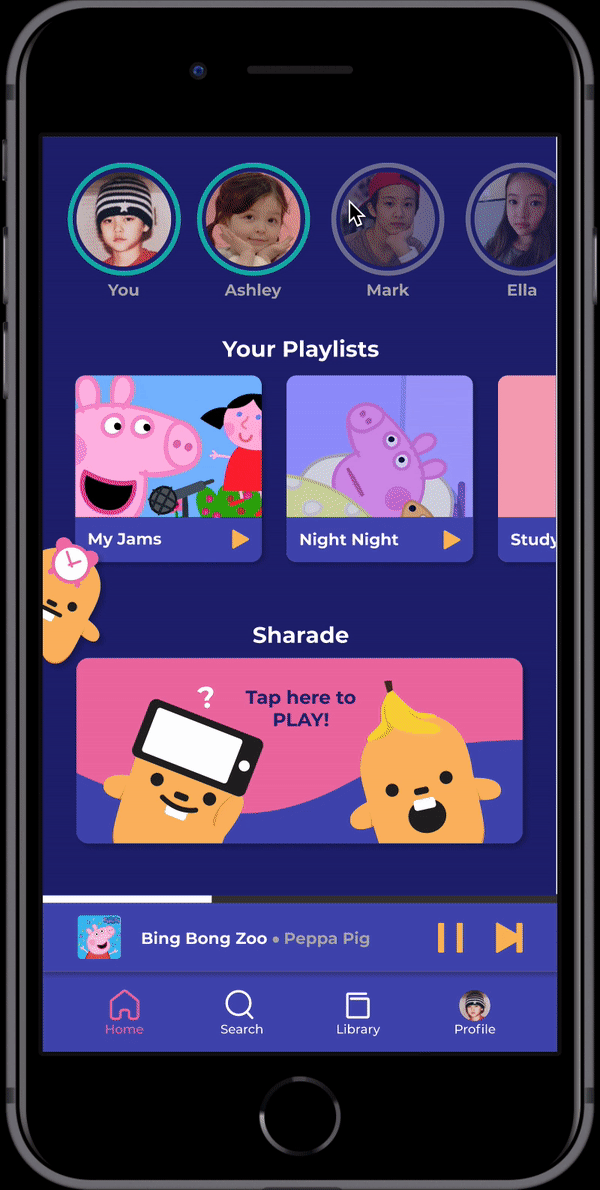600x1190 pixels.
Task: Tap the Sharade game banner to play
Action: click(299, 750)
